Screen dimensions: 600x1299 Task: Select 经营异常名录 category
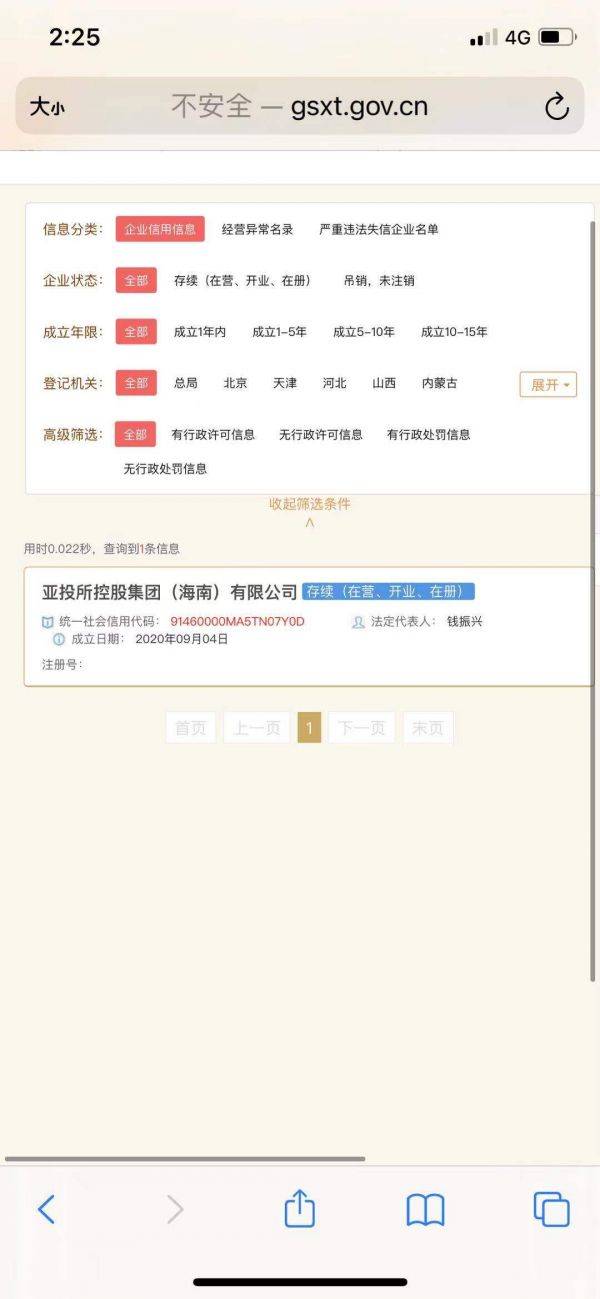tap(257, 229)
